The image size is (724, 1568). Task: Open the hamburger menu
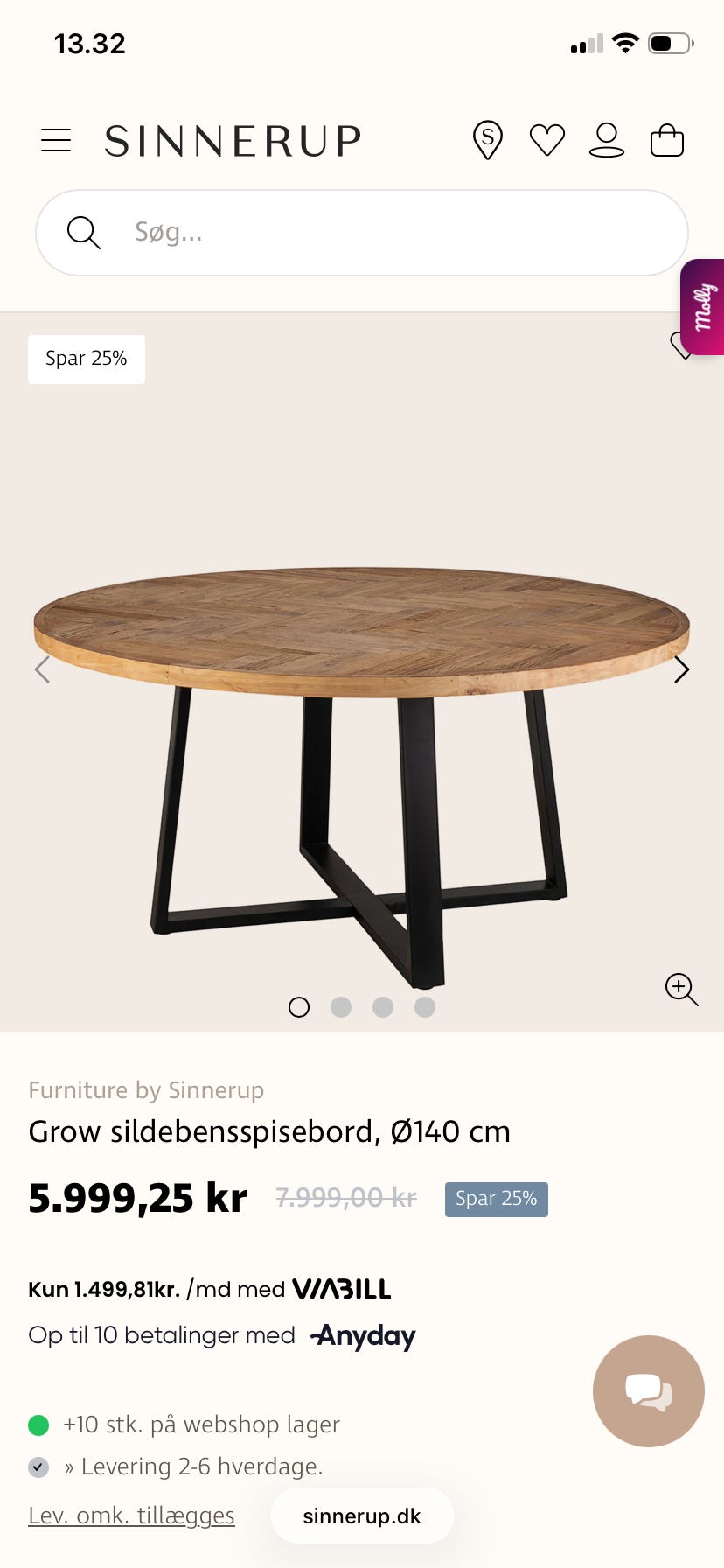click(56, 140)
